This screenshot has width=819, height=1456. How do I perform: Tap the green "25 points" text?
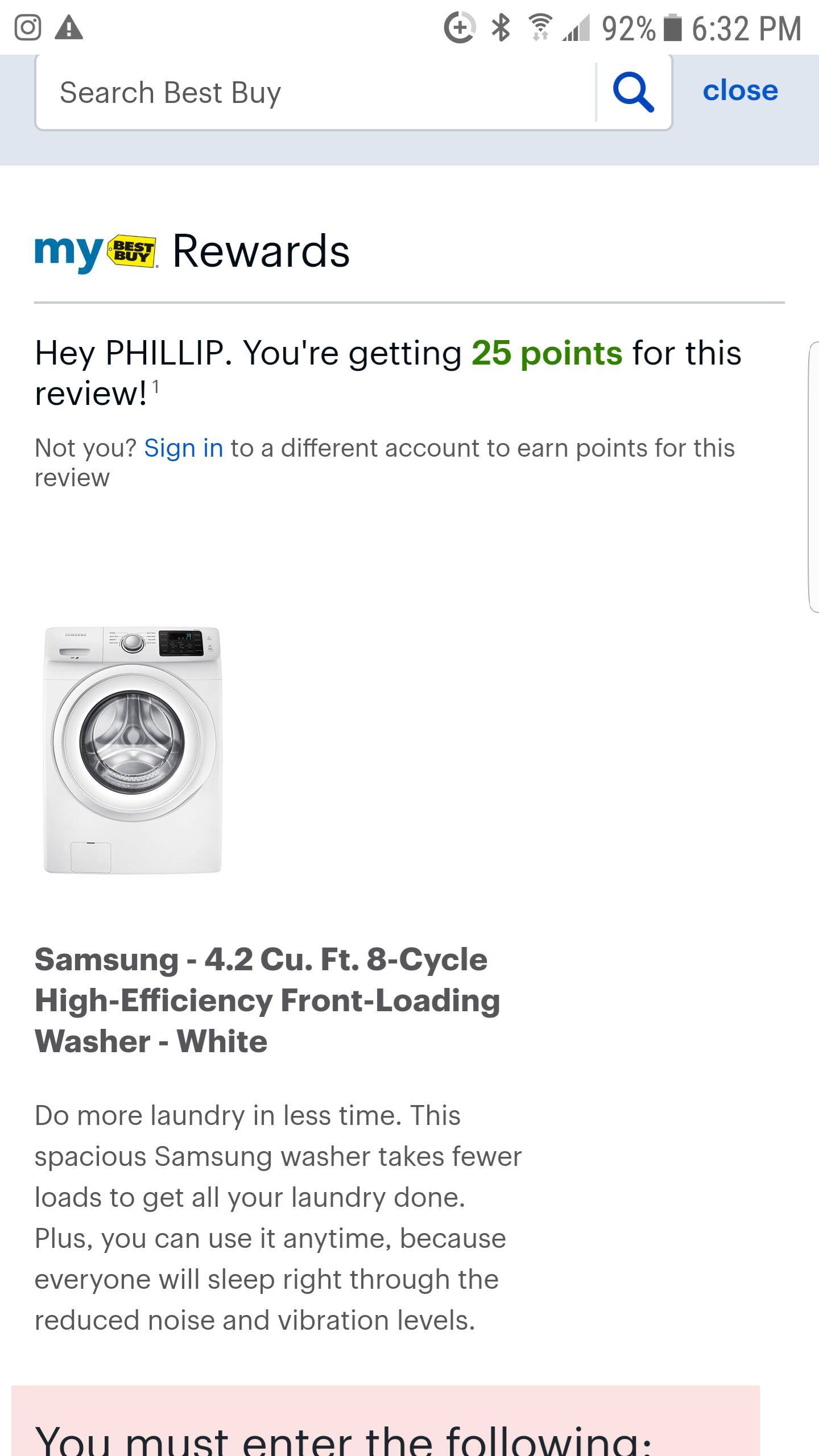(x=547, y=354)
